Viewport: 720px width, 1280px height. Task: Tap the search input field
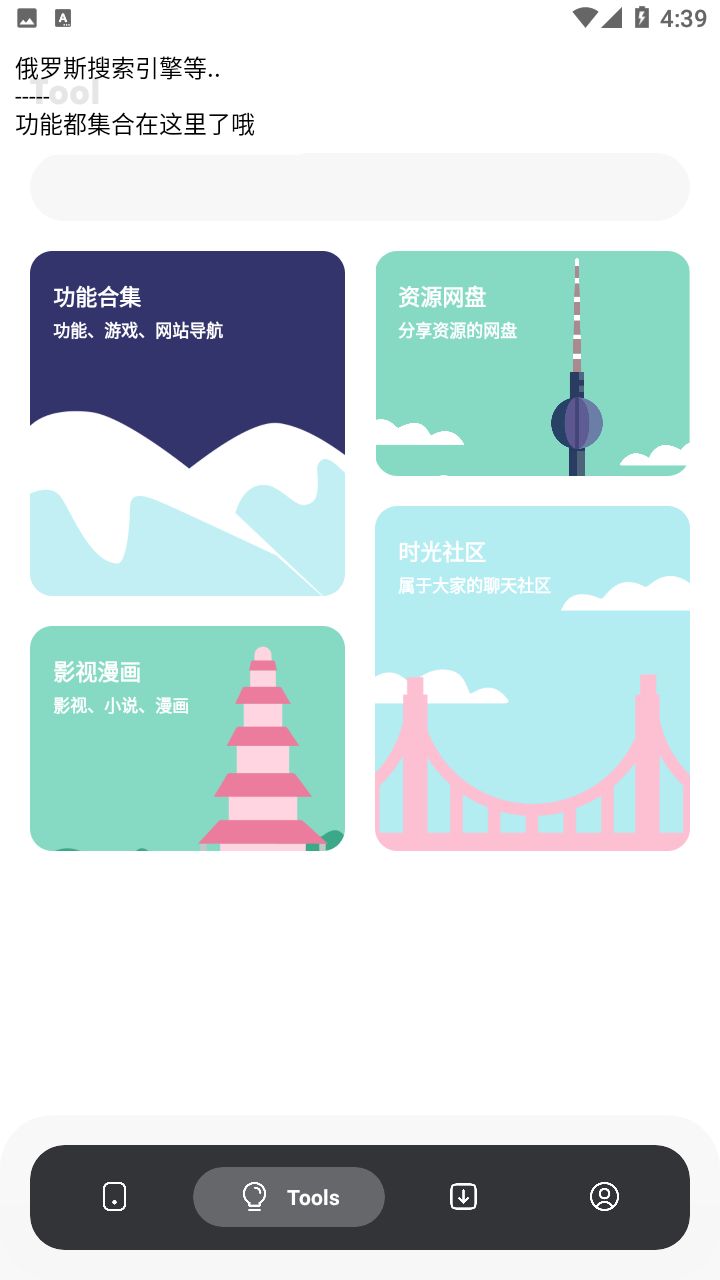[360, 187]
